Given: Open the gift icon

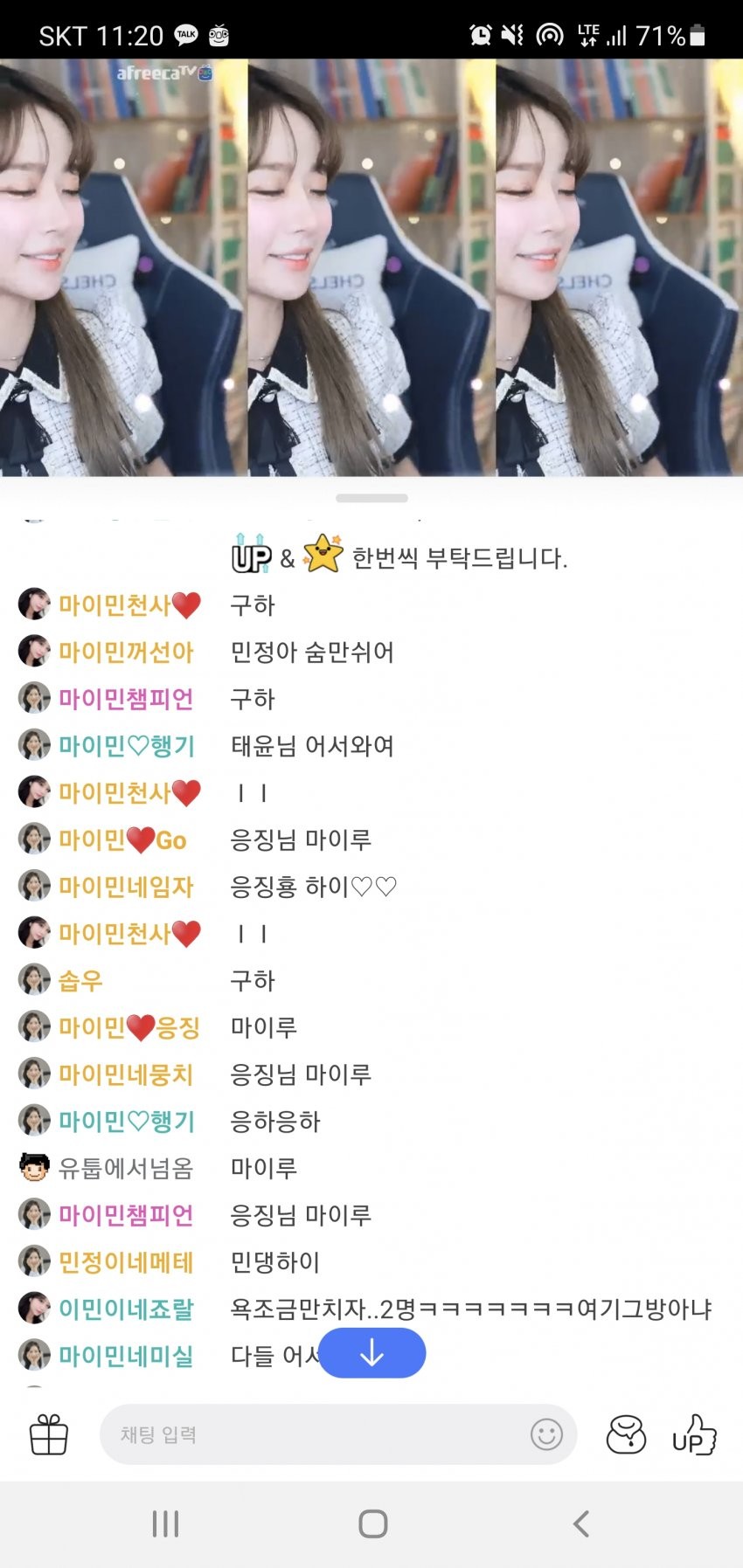Looking at the screenshot, I should coord(49,1434).
